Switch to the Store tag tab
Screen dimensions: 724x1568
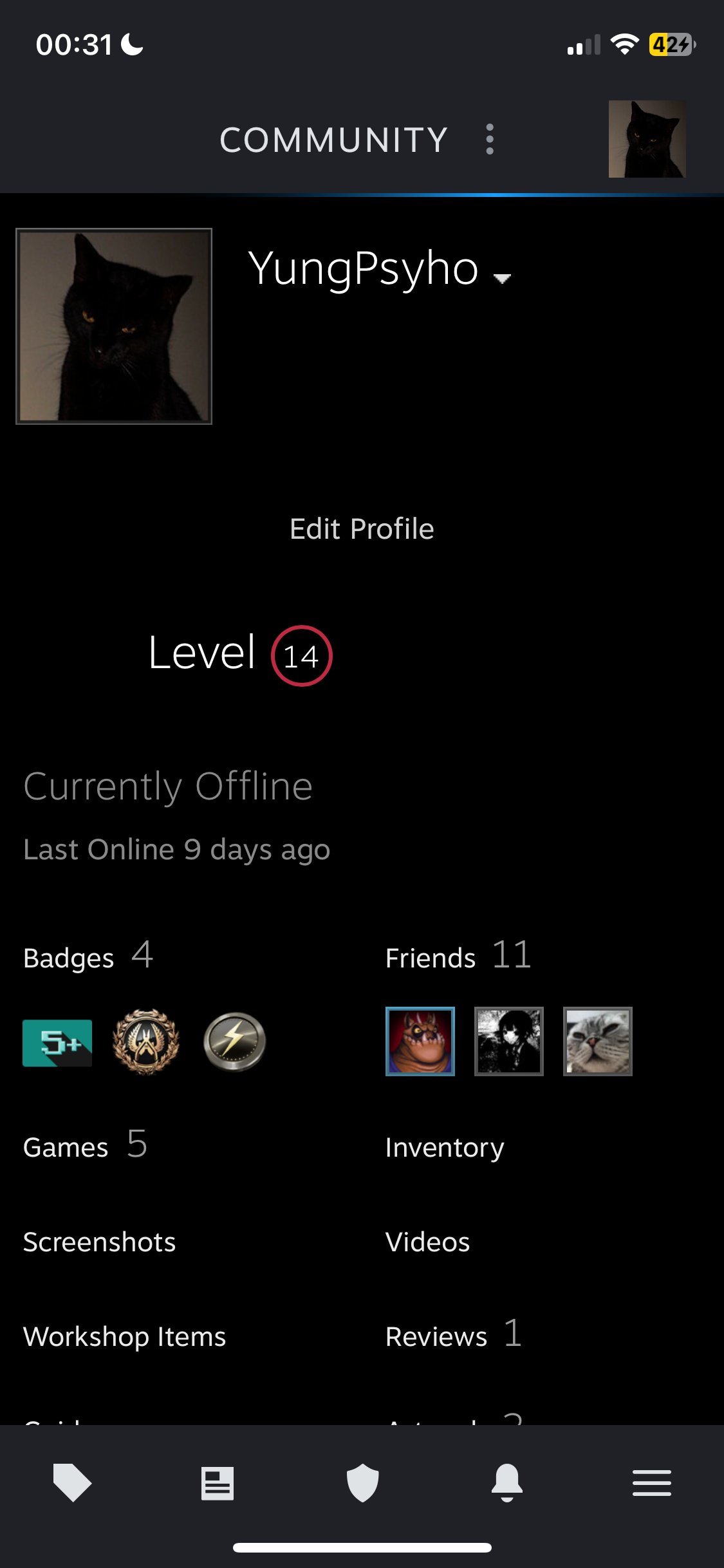pyautogui.click(x=72, y=1483)
